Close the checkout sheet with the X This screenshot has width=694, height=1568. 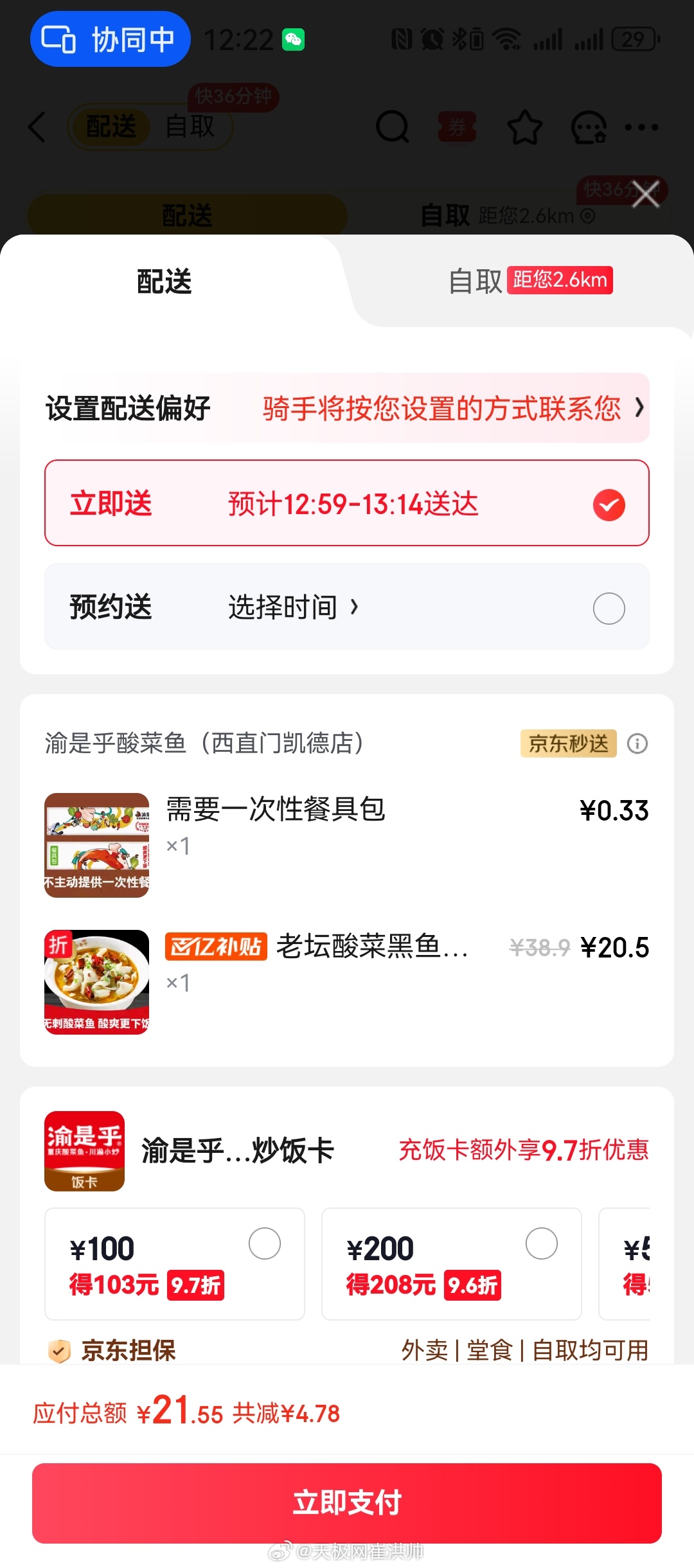(645, 194)
